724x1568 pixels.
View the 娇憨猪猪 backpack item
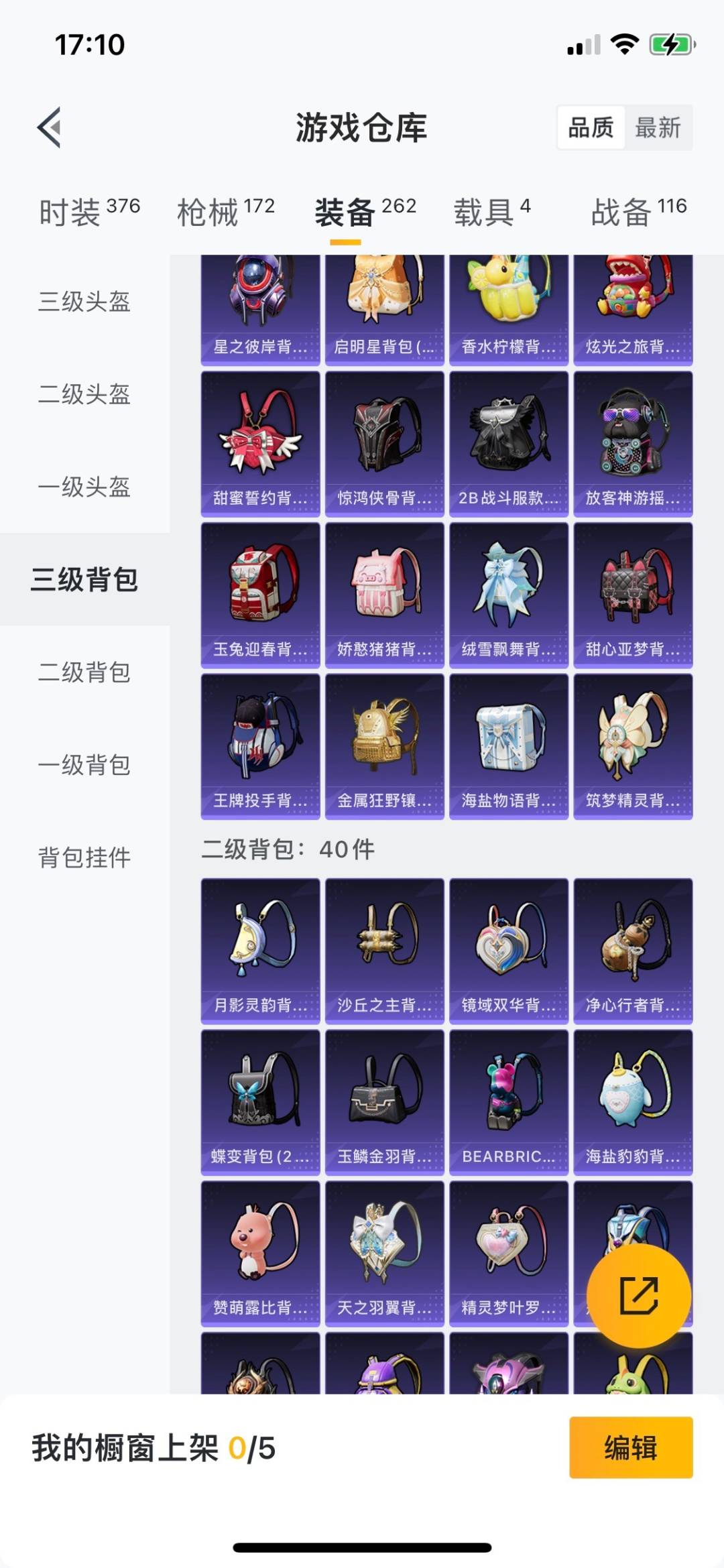tap(385, 595)
